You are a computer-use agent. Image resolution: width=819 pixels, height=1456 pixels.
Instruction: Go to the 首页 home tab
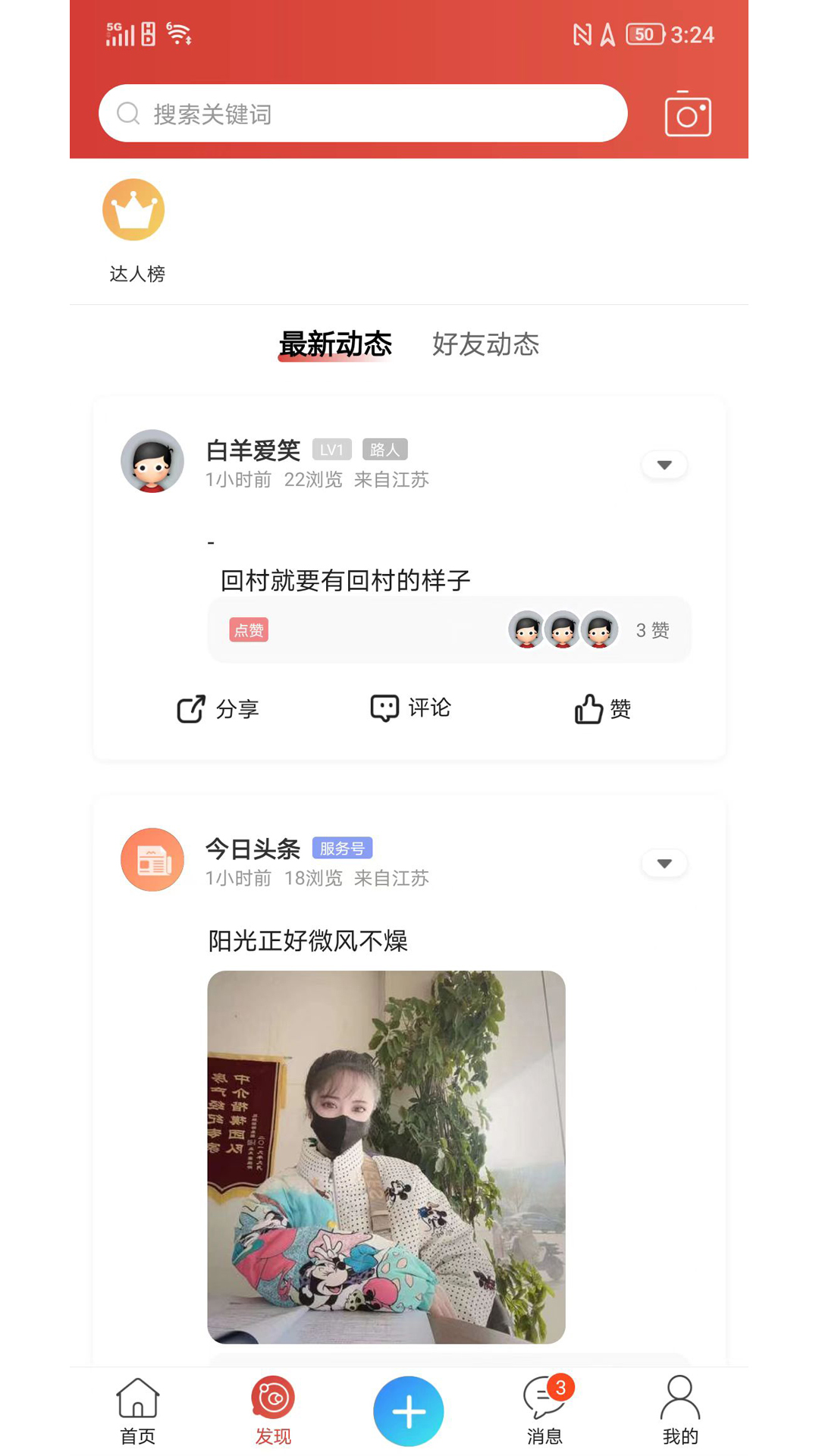click(x=137, y=1411)
